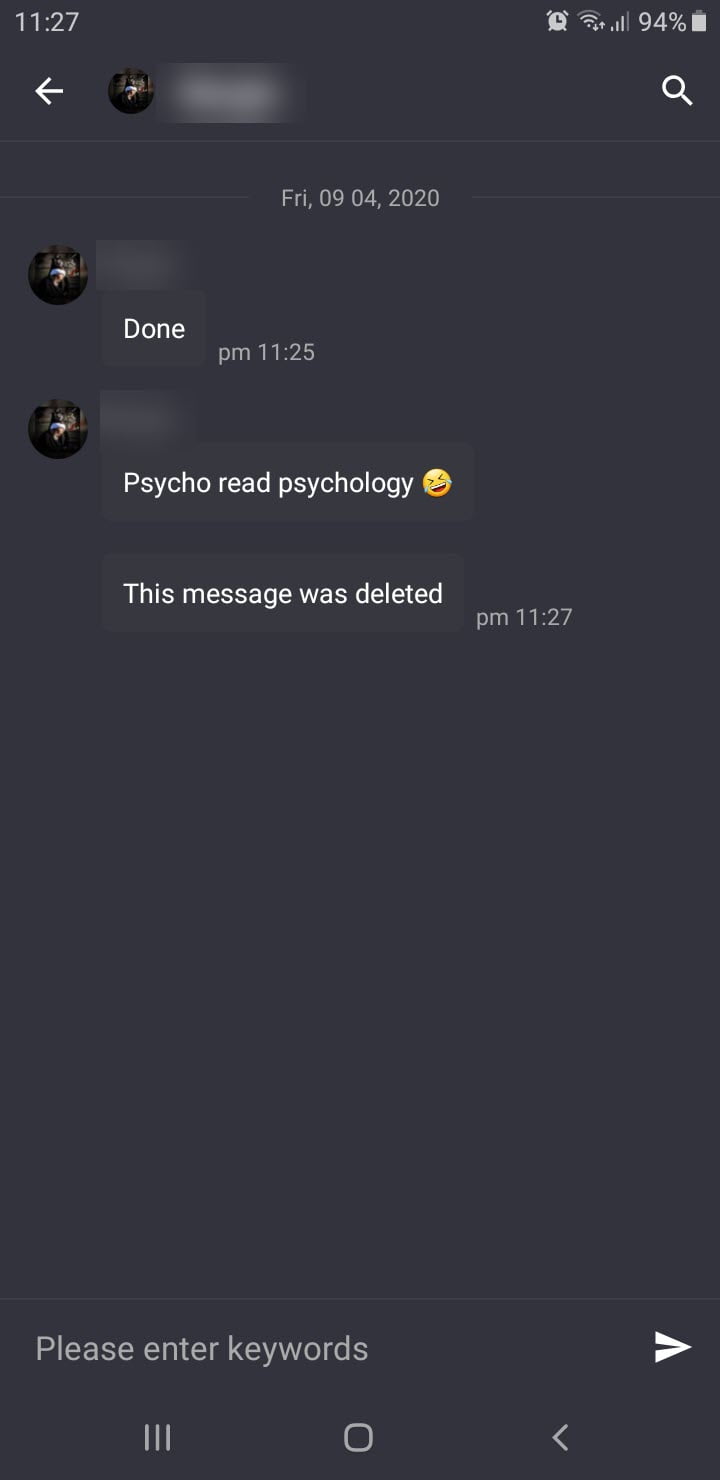Go to the home screen
The width and height of the screenshot is (720, 1480).
[358, 1437]
